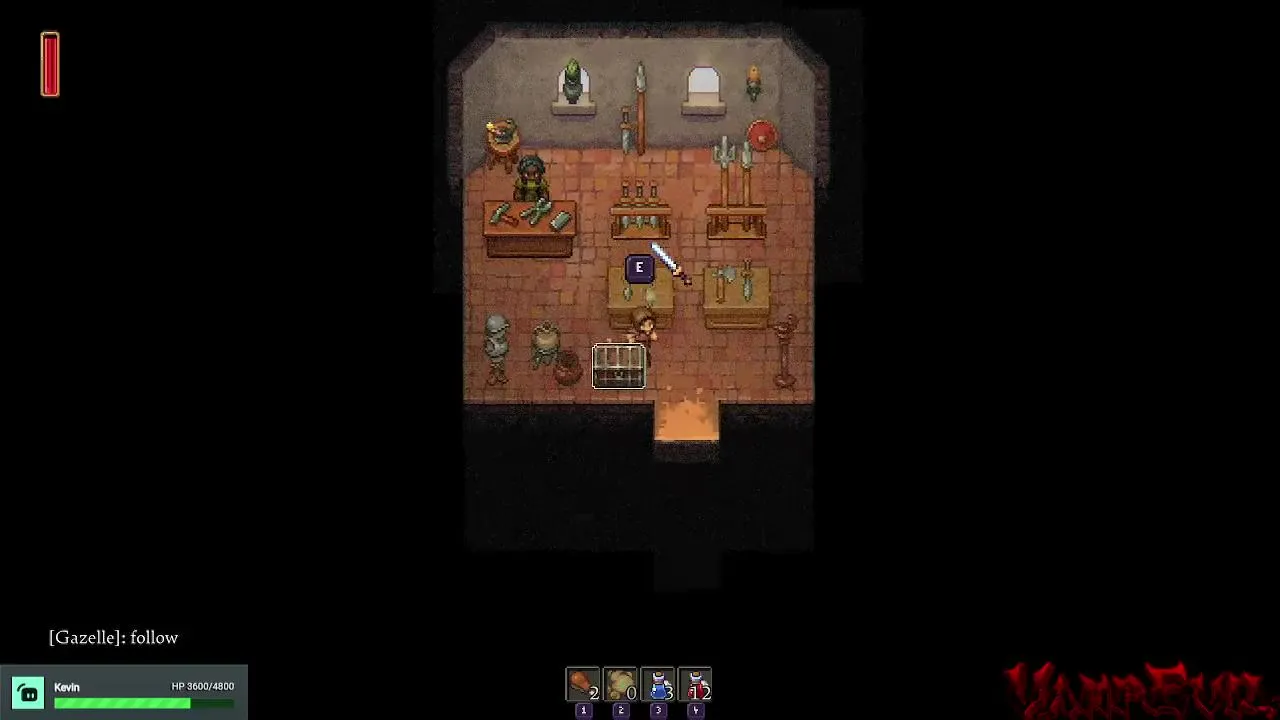Select the herb bundle in hotbar slot 2
Screen dimensions: 1280x720
(620, 685)
